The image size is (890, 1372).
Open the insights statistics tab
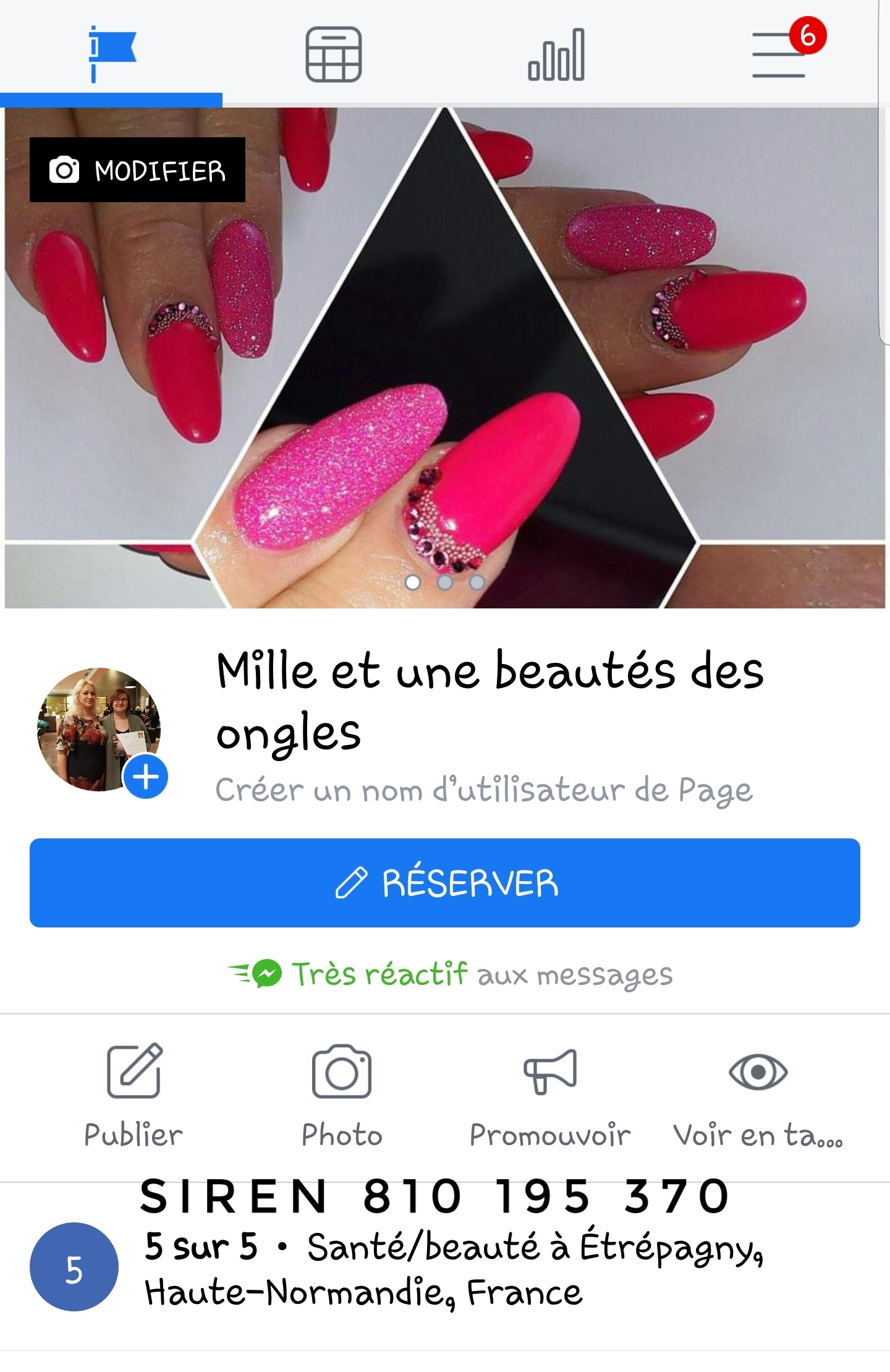pos(556,54)
